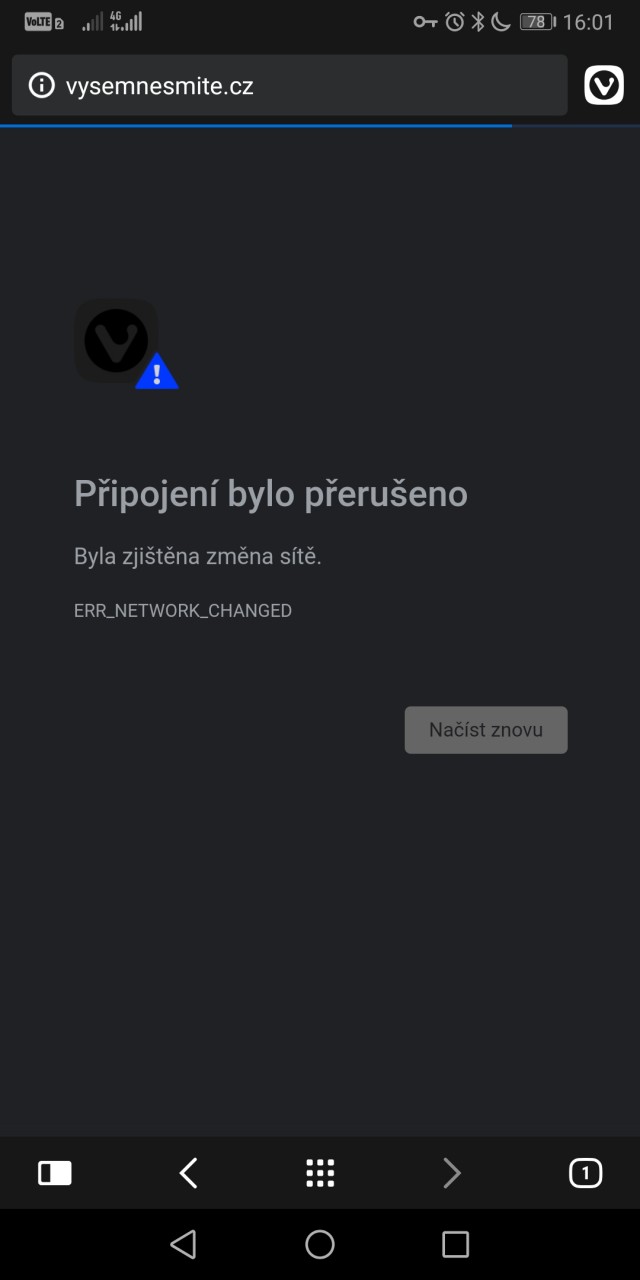The height and width of the screenshot is (1280, 640).
Task: Open the site info icon in address bar
Action: click(x=41, y=85)
